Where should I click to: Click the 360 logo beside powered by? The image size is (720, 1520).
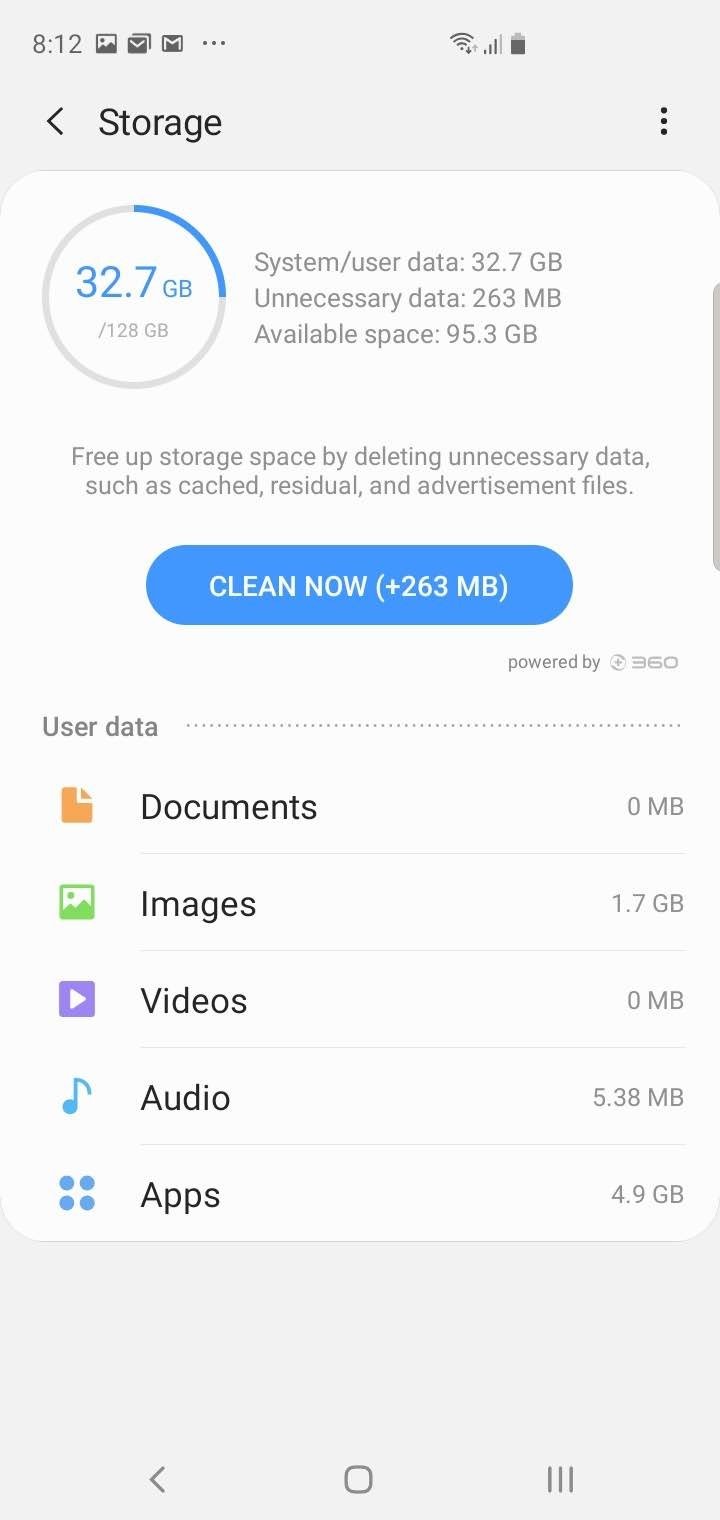click(643, 661)
